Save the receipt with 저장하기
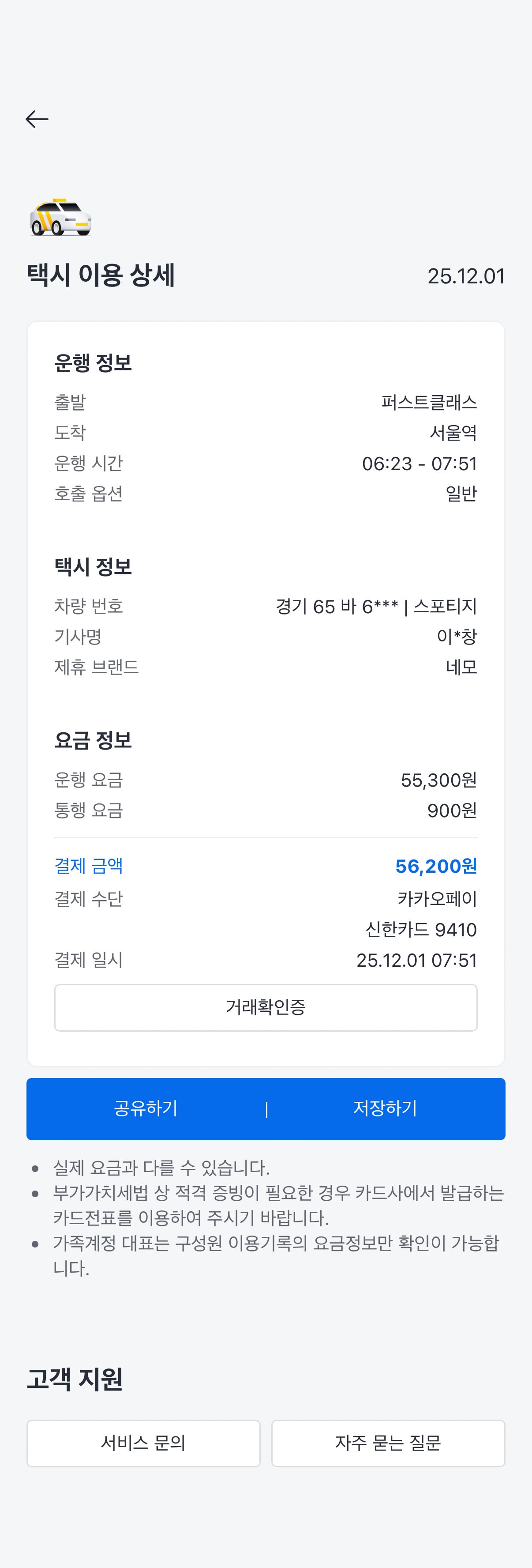 386,1108
